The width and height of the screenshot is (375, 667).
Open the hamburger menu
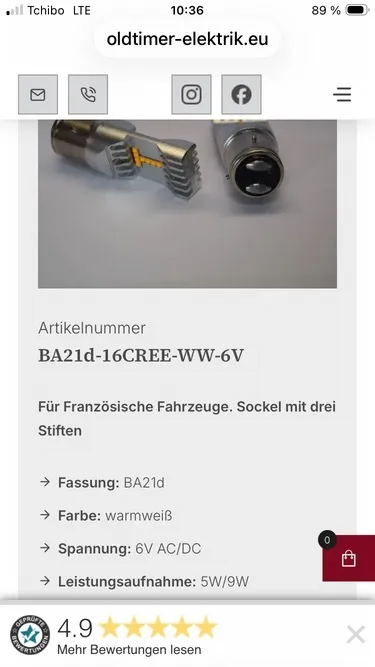tap(342, 94)
